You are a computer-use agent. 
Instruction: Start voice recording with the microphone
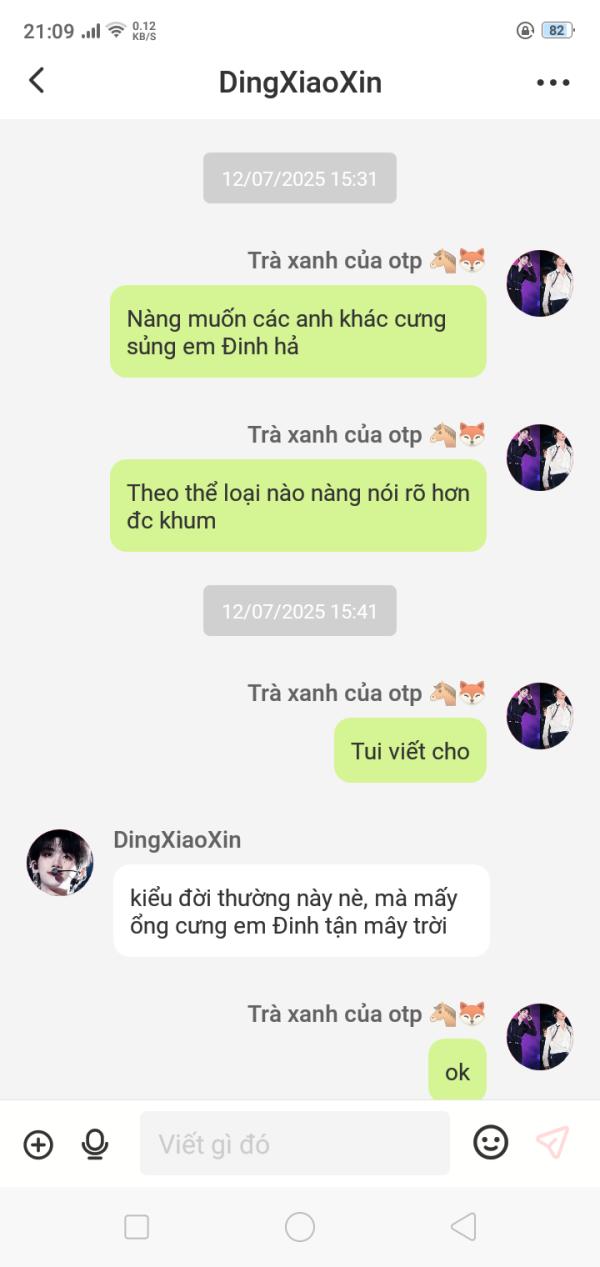[x=95, y=1144]
